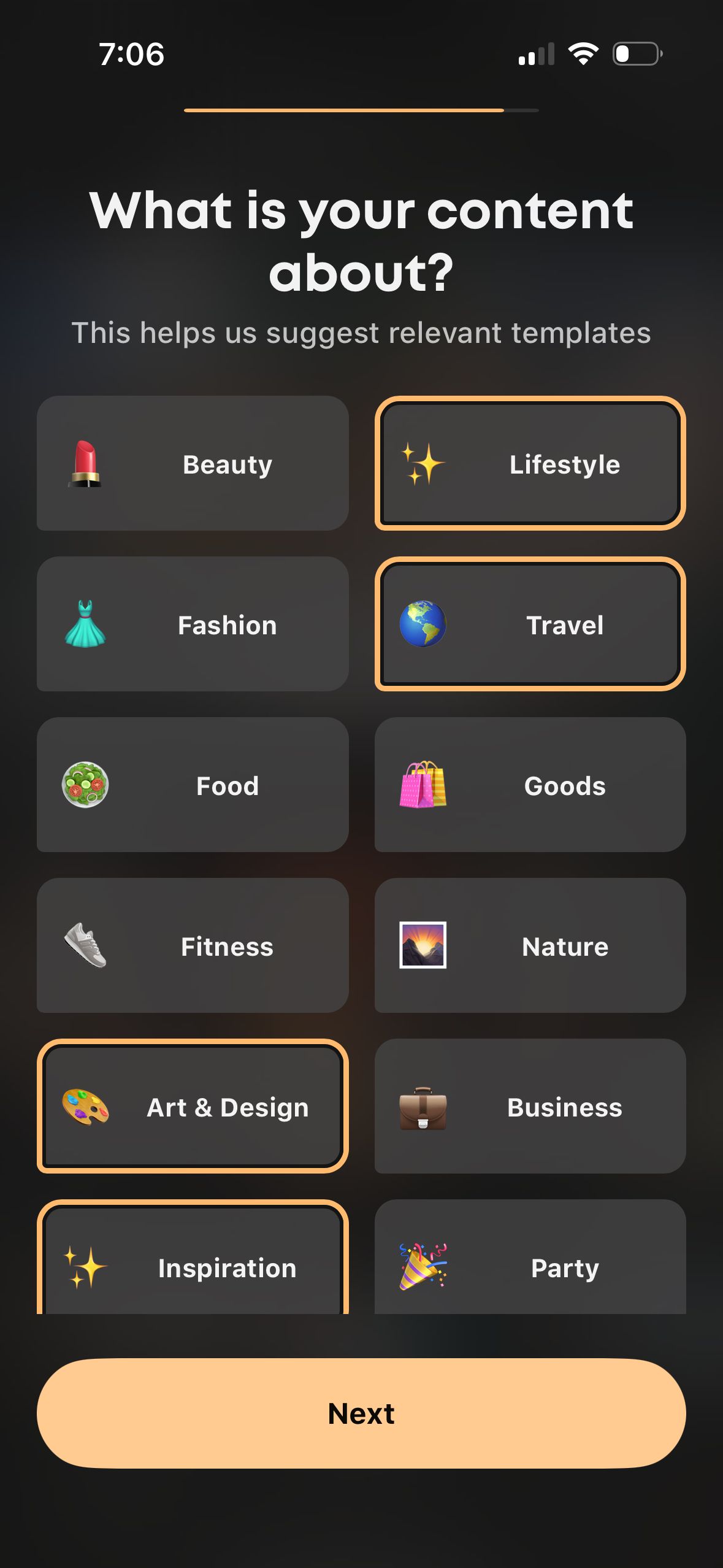This screenshot has height=1568, width=723.
Task: Pick the Food category
Action: (x=193, y=785)
